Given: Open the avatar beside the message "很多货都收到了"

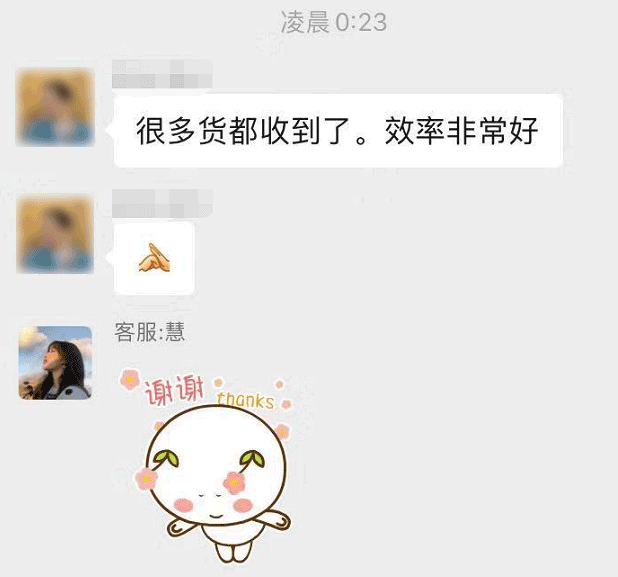Looking at the screenshot, I should [55, 107].
